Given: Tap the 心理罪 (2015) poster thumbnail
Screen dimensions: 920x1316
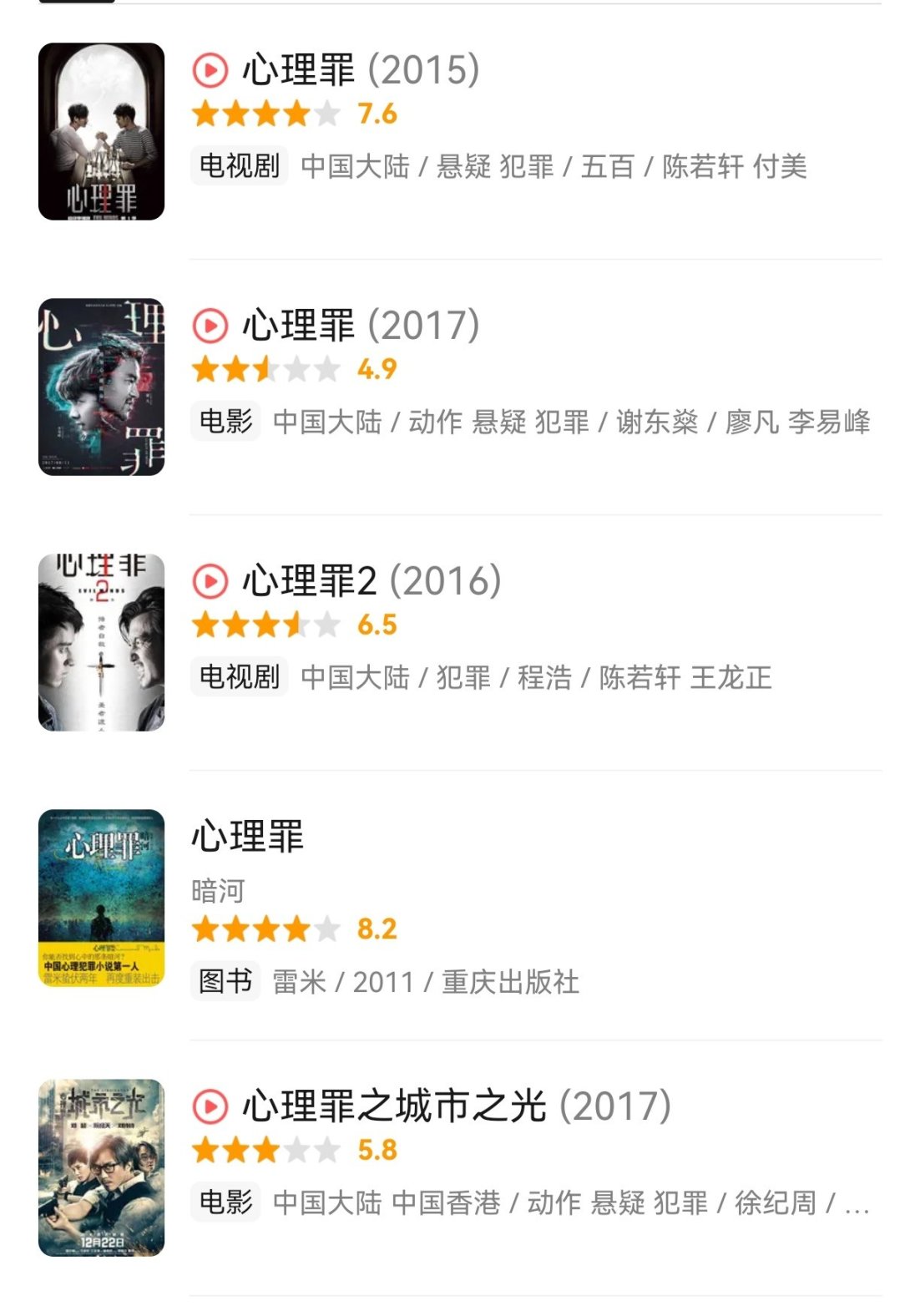Looking at the screenshot, I should pyautogui.click(x=102, y=132).
